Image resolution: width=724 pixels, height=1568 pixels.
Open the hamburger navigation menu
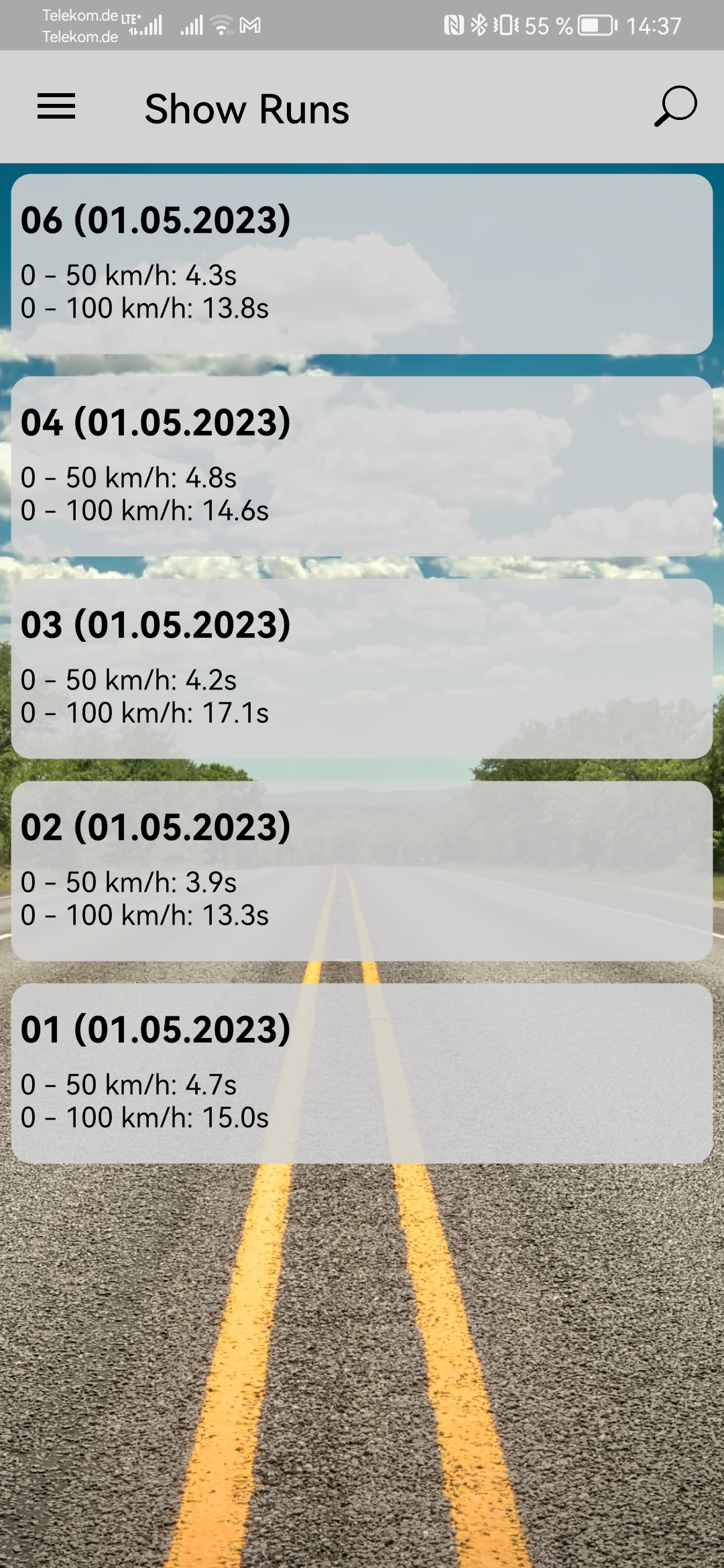[56, 107]
